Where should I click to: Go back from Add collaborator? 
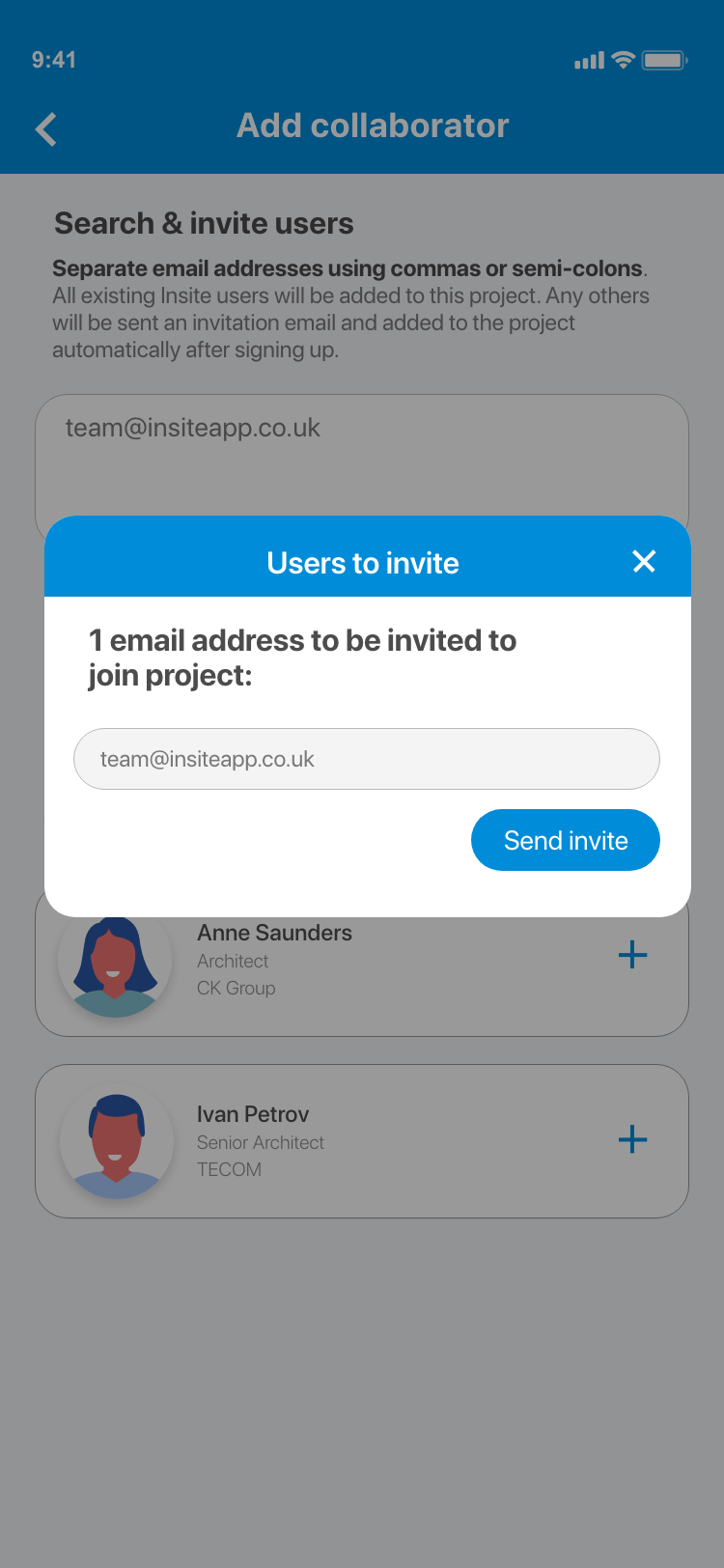click(x=46, y=129)
